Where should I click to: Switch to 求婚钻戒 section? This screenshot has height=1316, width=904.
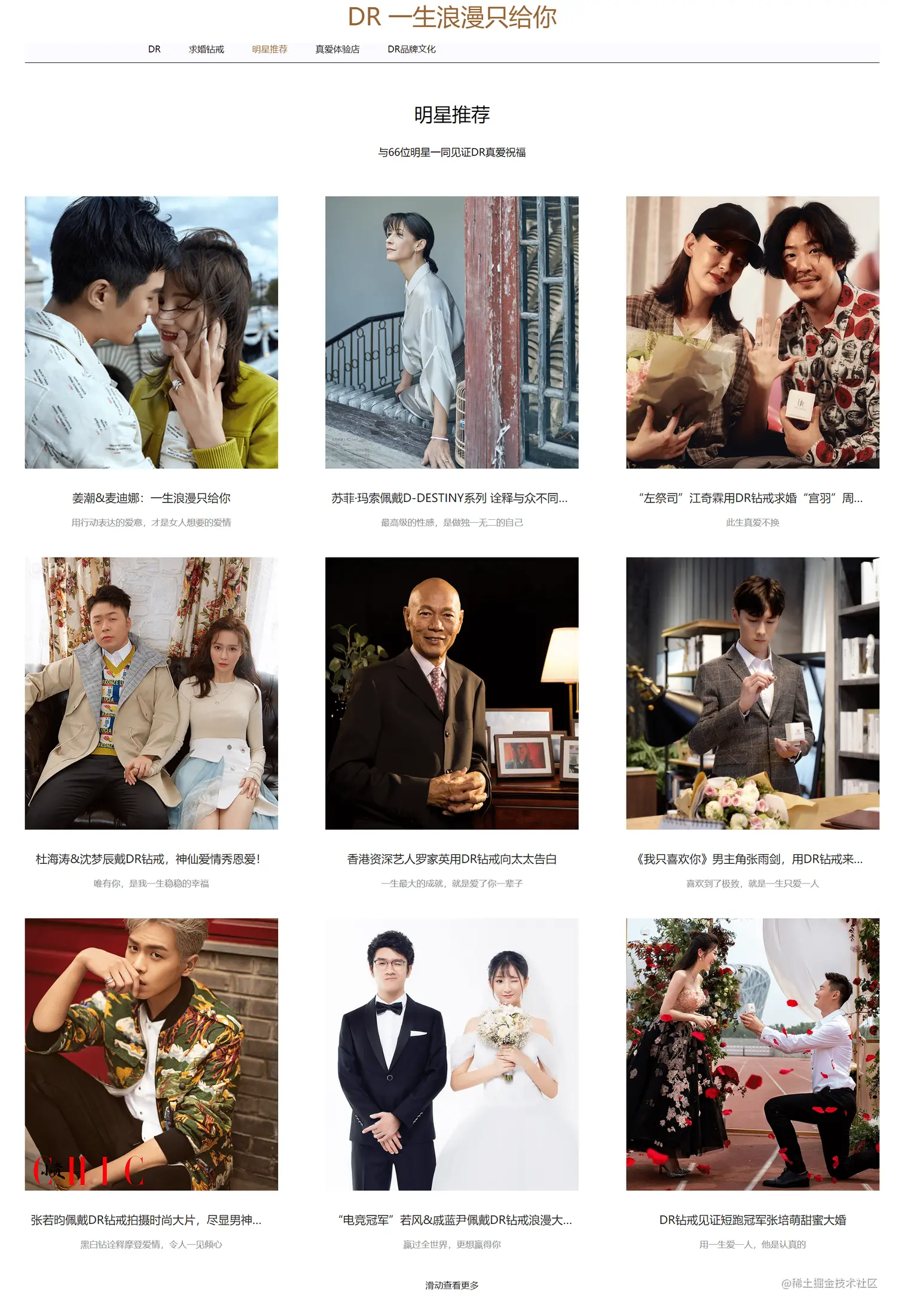pos(206,49)
